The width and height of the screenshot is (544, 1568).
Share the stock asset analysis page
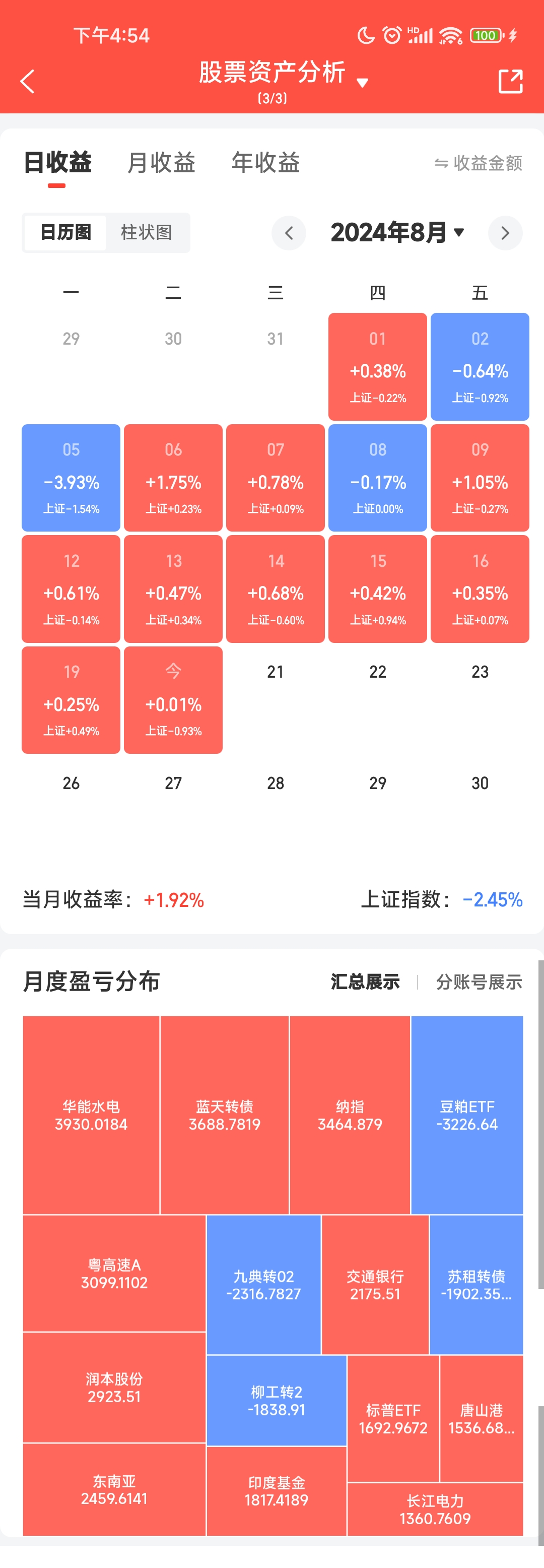[510, 81]
